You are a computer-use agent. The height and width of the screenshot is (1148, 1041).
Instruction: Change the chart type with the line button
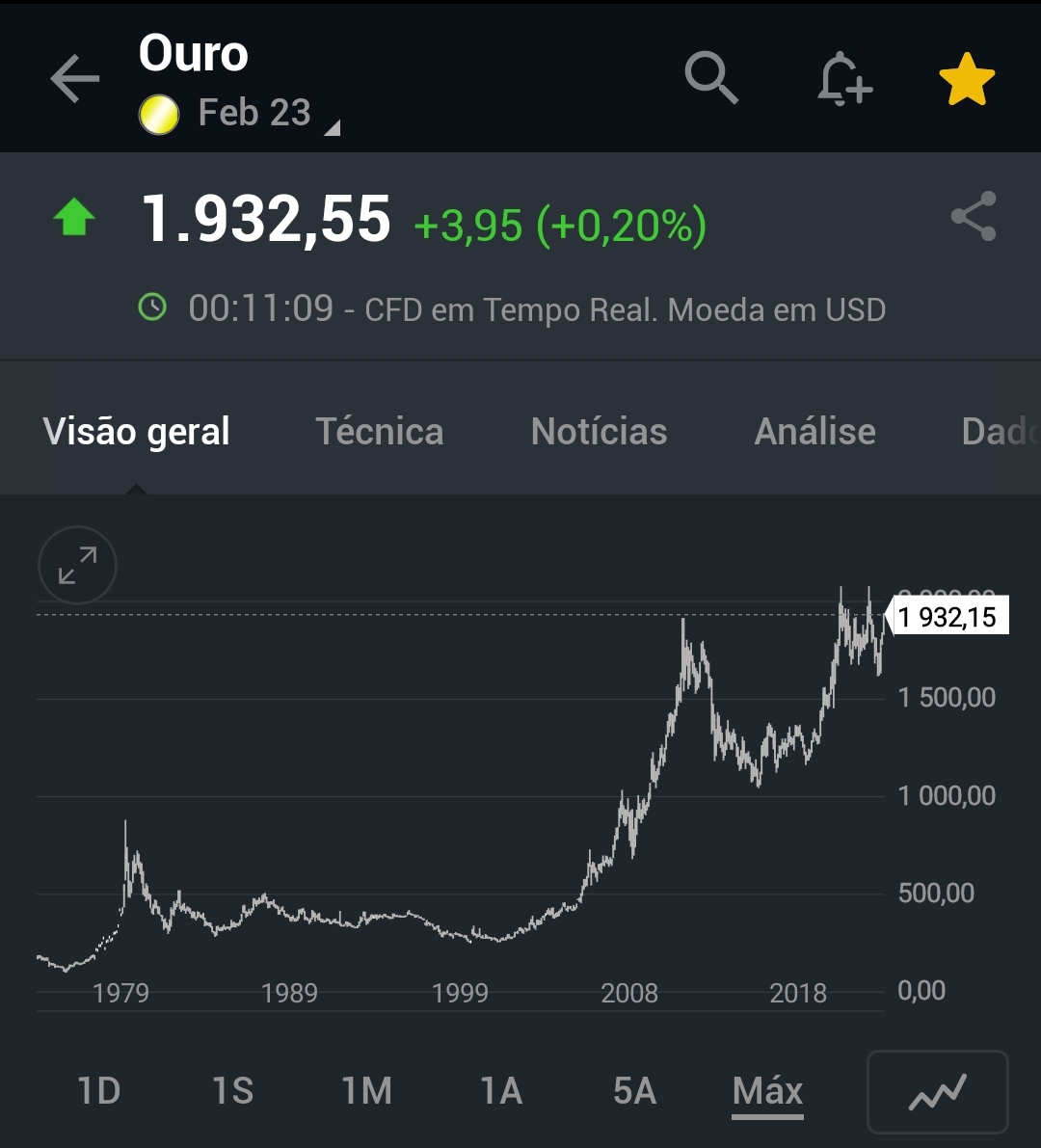pos(937,1091)
